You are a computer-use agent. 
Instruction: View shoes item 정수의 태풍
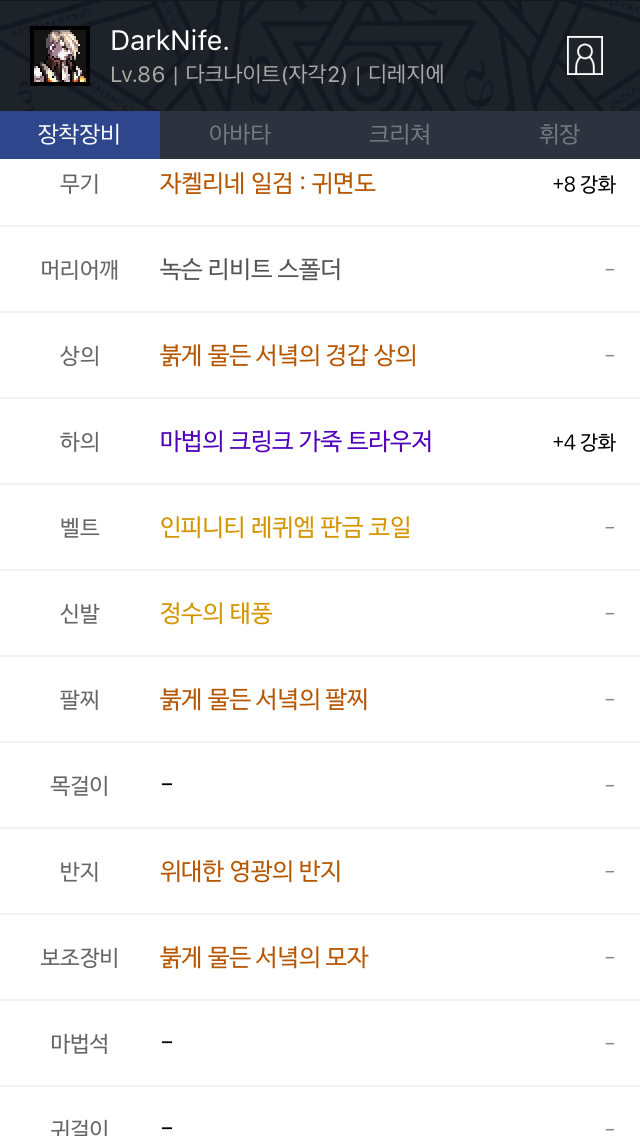click(216, 613)
